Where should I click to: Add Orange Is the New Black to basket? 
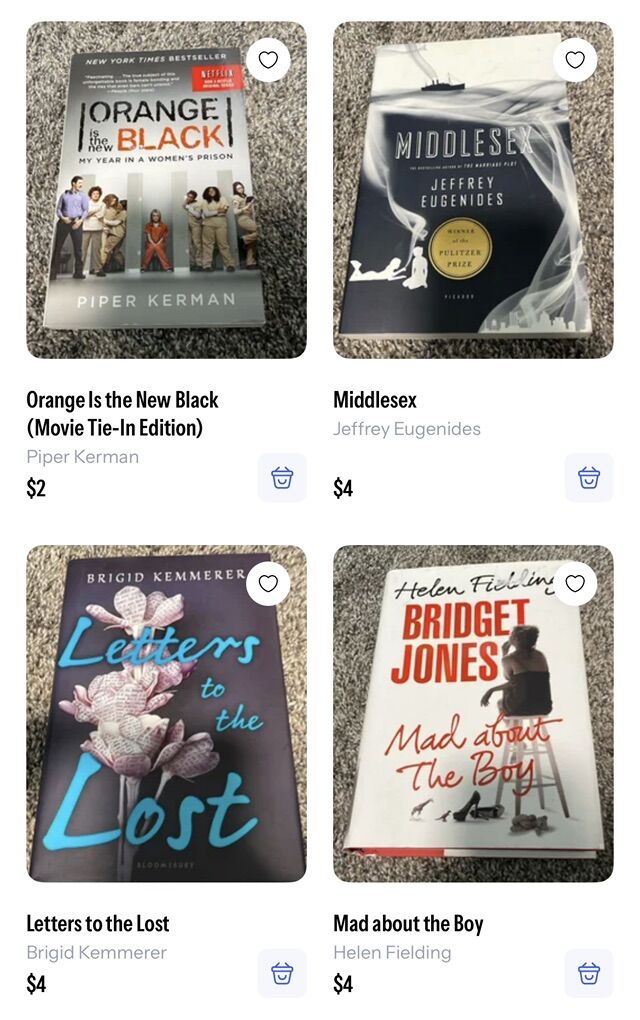pyautogui.click(x=282, y=478)
